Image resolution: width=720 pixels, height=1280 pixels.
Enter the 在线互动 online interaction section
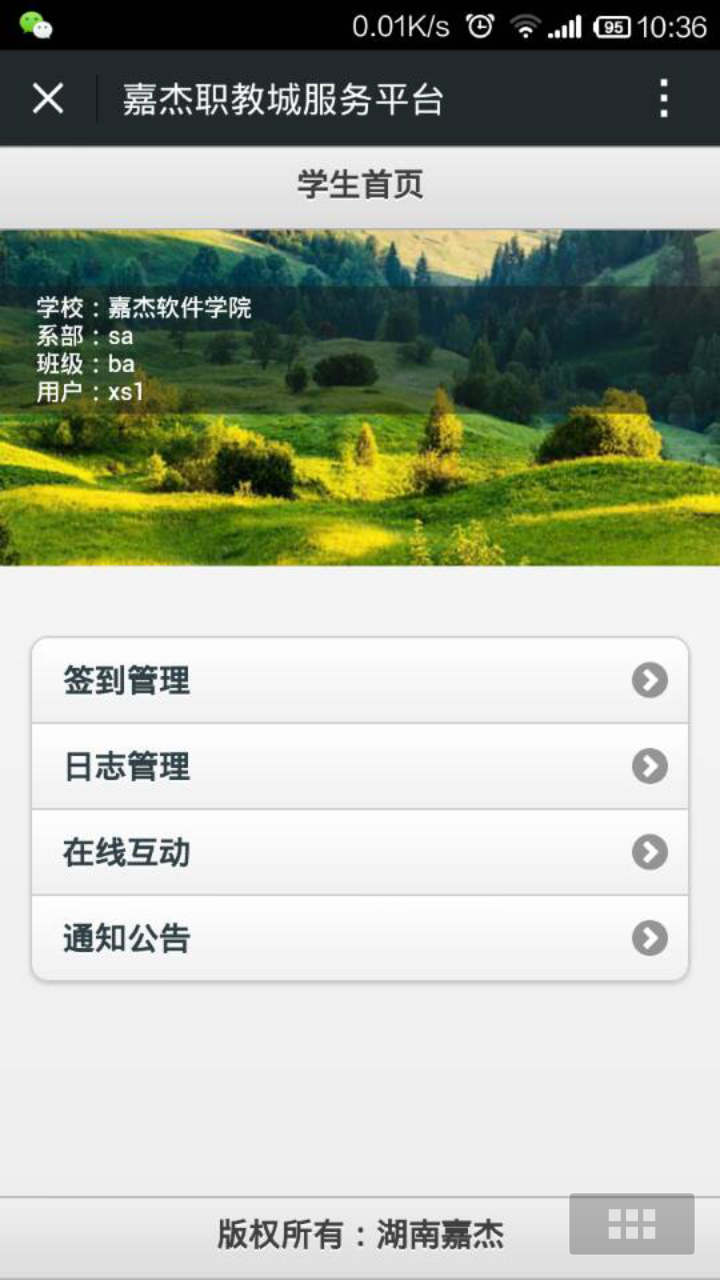360,853
